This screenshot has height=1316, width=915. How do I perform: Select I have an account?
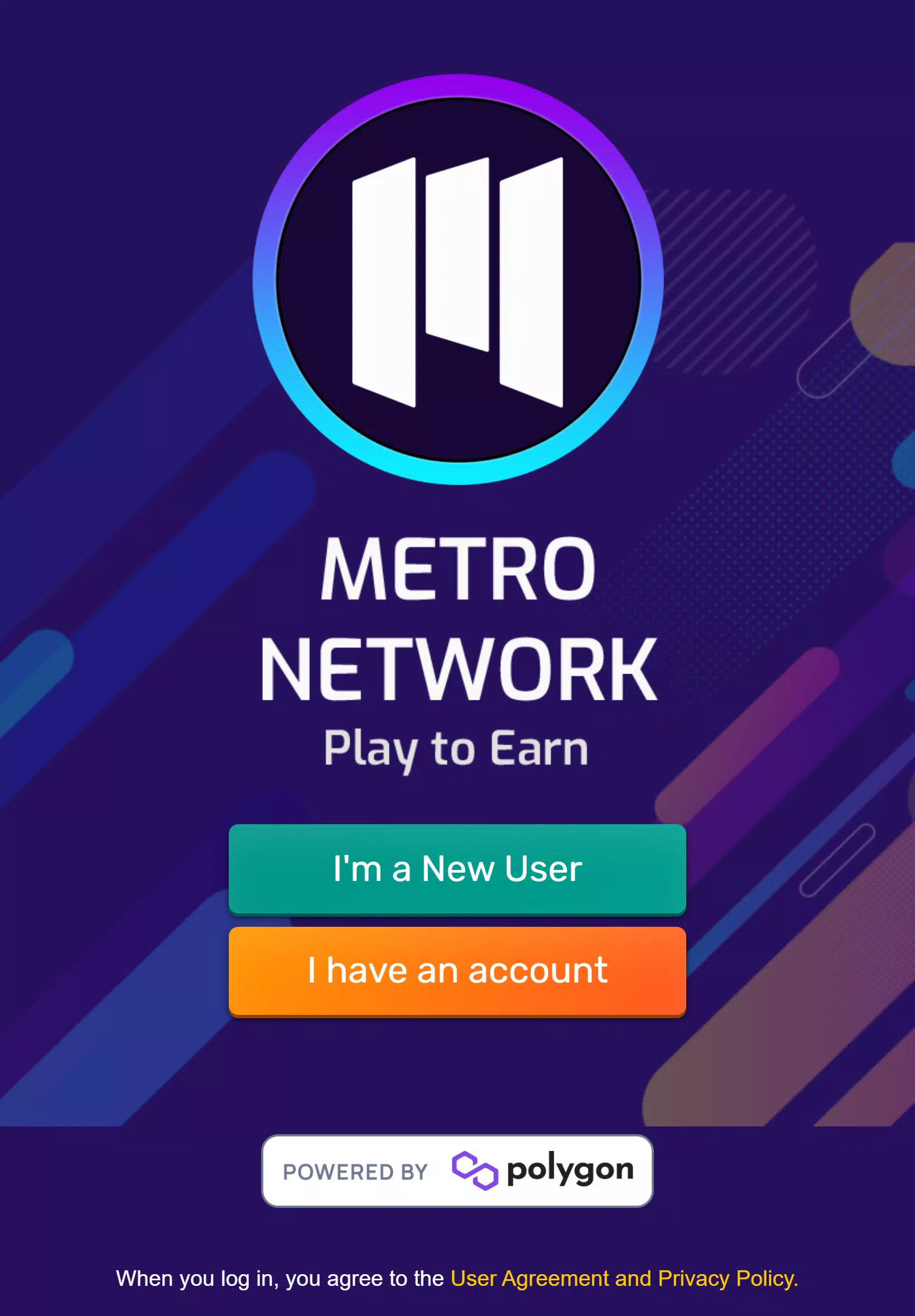(457, 970)
